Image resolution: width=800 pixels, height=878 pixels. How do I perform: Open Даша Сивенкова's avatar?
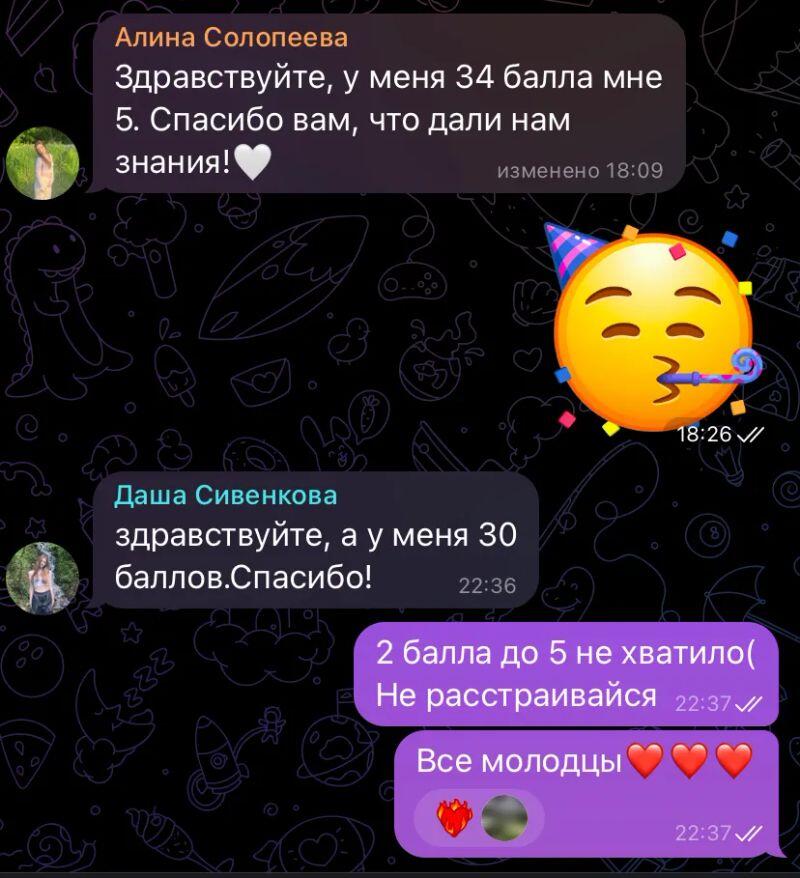pos(43,579)
